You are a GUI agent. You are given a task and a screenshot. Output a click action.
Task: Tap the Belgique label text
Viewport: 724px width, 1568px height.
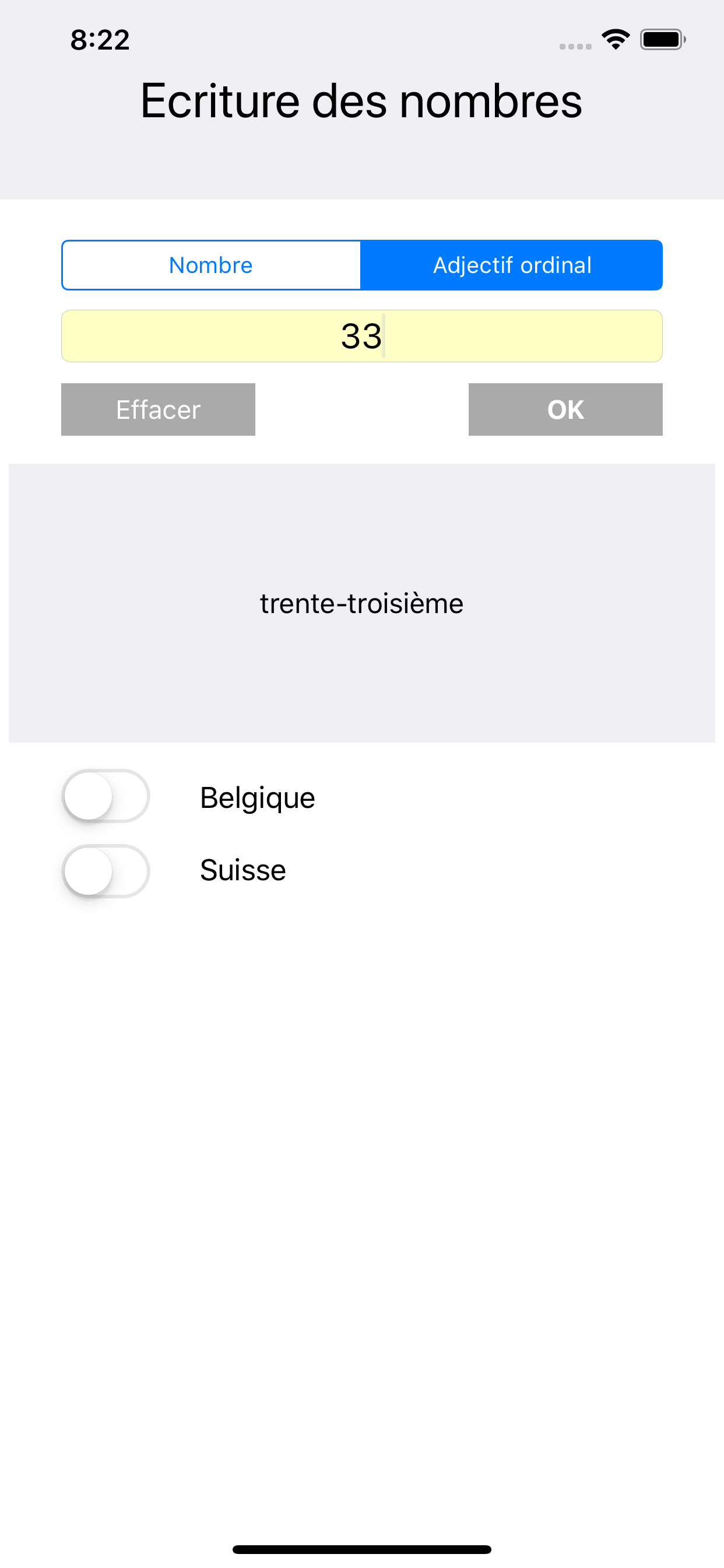[257, 796]
